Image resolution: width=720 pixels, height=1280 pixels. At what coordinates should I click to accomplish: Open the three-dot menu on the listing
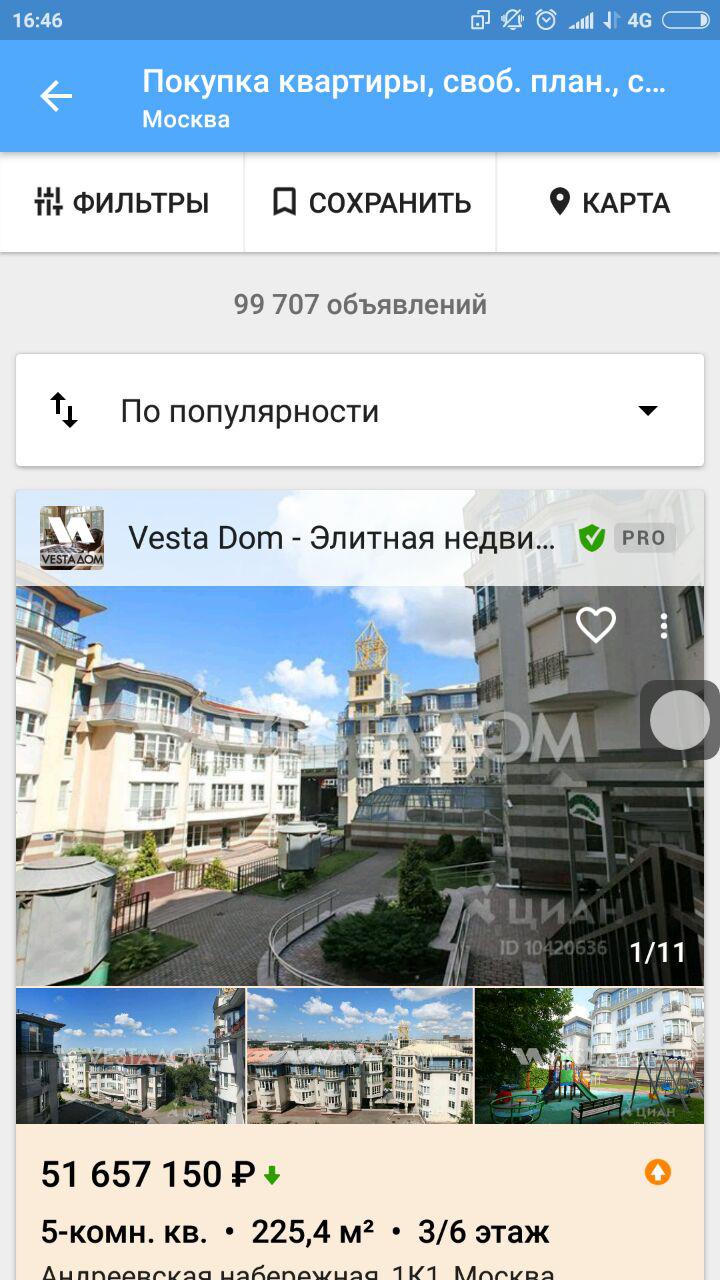click(663, 626)
